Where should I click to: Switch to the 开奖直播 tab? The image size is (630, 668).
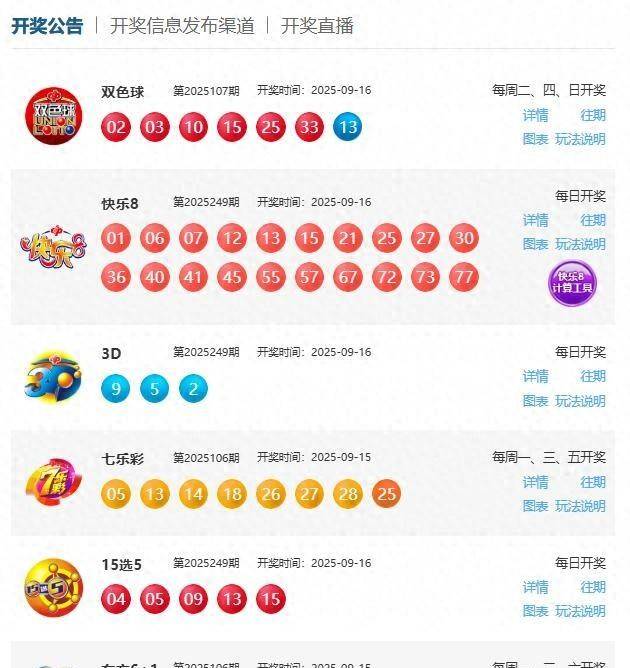[317, 26]
